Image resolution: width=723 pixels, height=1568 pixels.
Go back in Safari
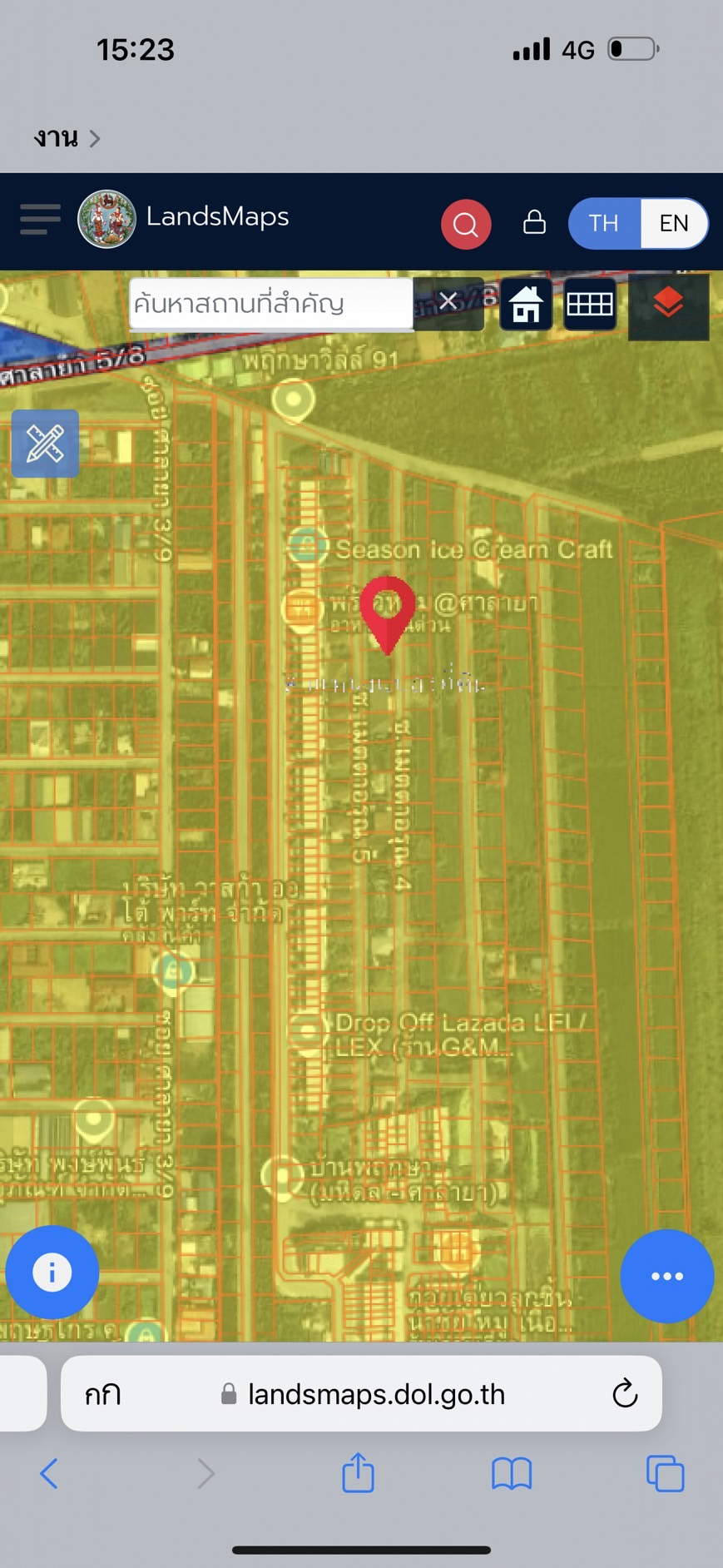coord(49,1474)
